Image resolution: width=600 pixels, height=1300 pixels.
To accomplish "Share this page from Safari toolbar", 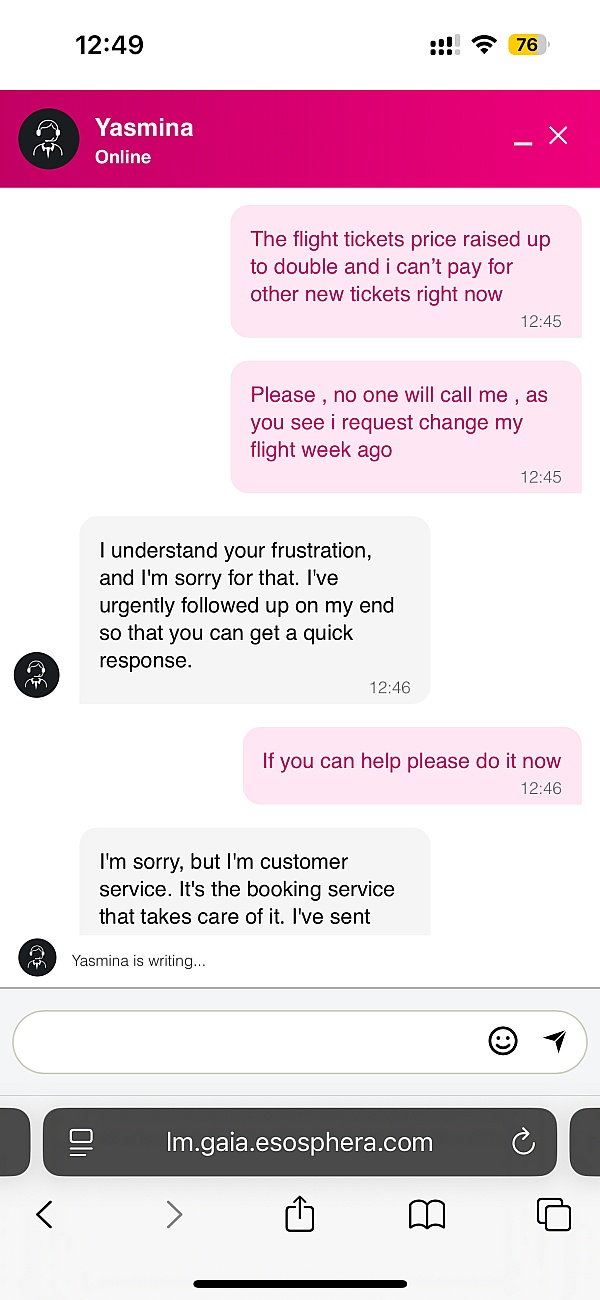I will coord(300,1214).
